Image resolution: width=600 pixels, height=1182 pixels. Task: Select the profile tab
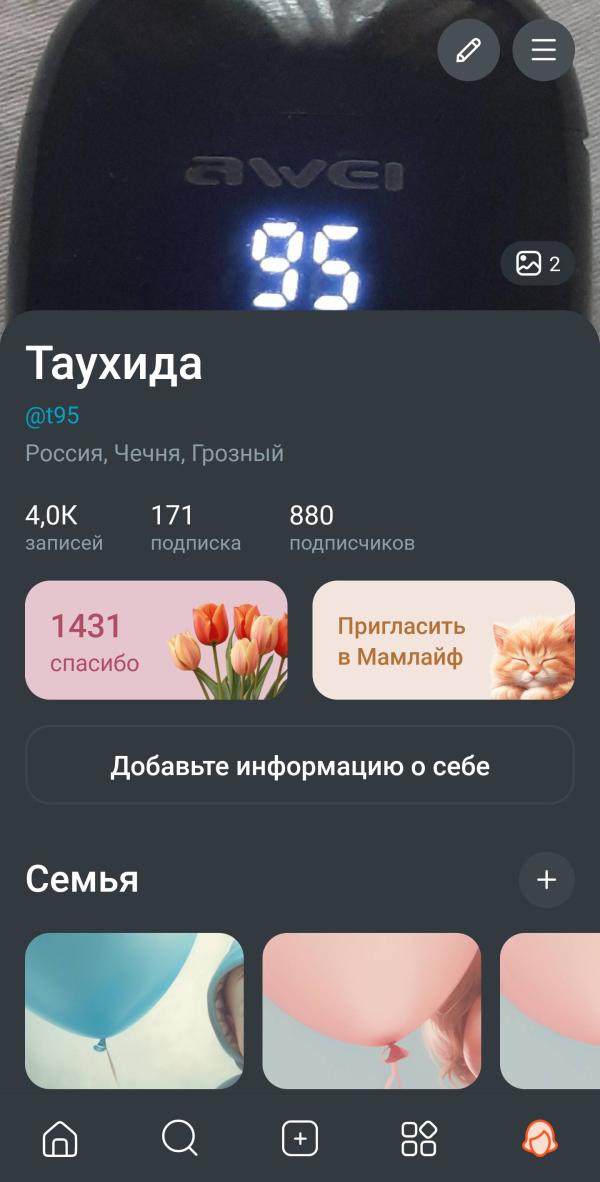pyautogui.click(x=540, y=1138)
